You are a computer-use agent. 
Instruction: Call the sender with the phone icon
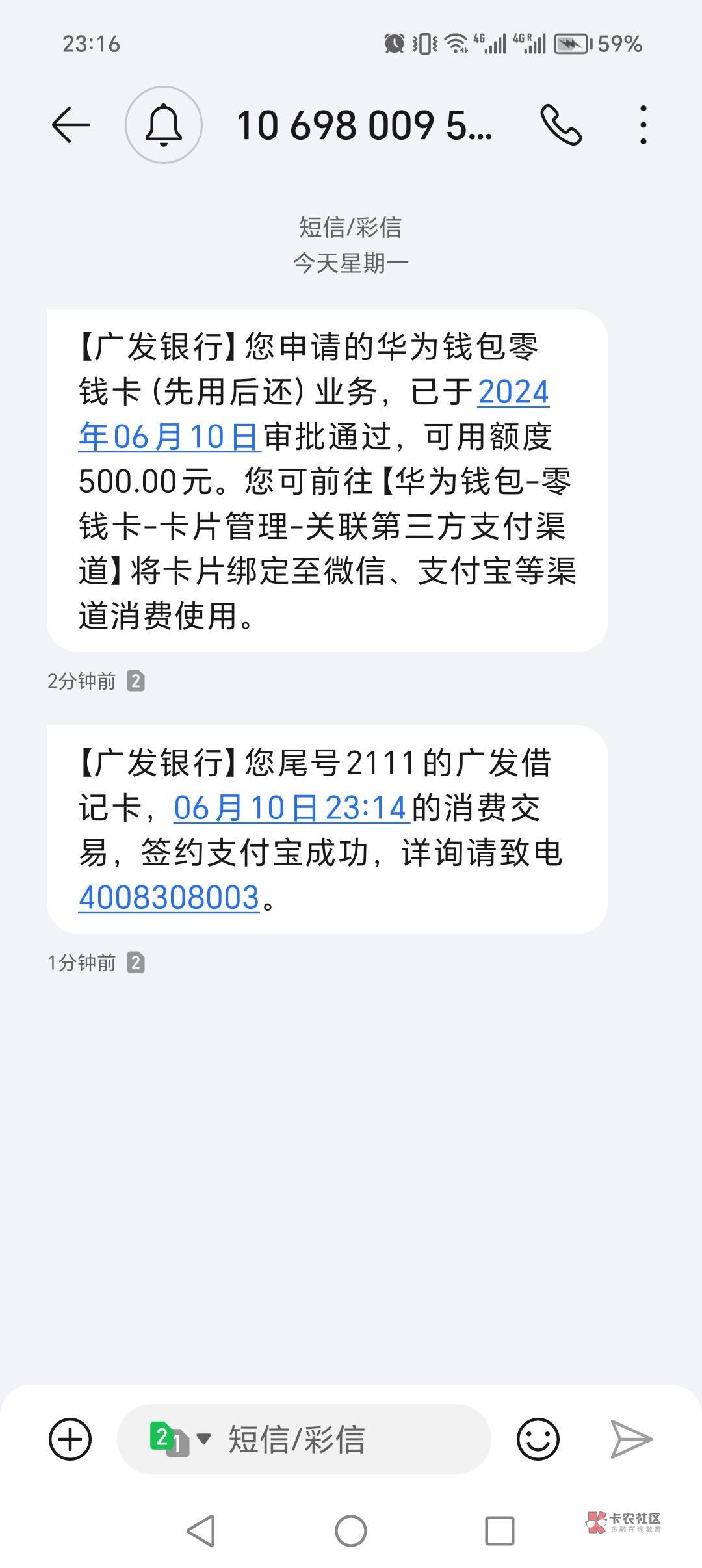561,125
